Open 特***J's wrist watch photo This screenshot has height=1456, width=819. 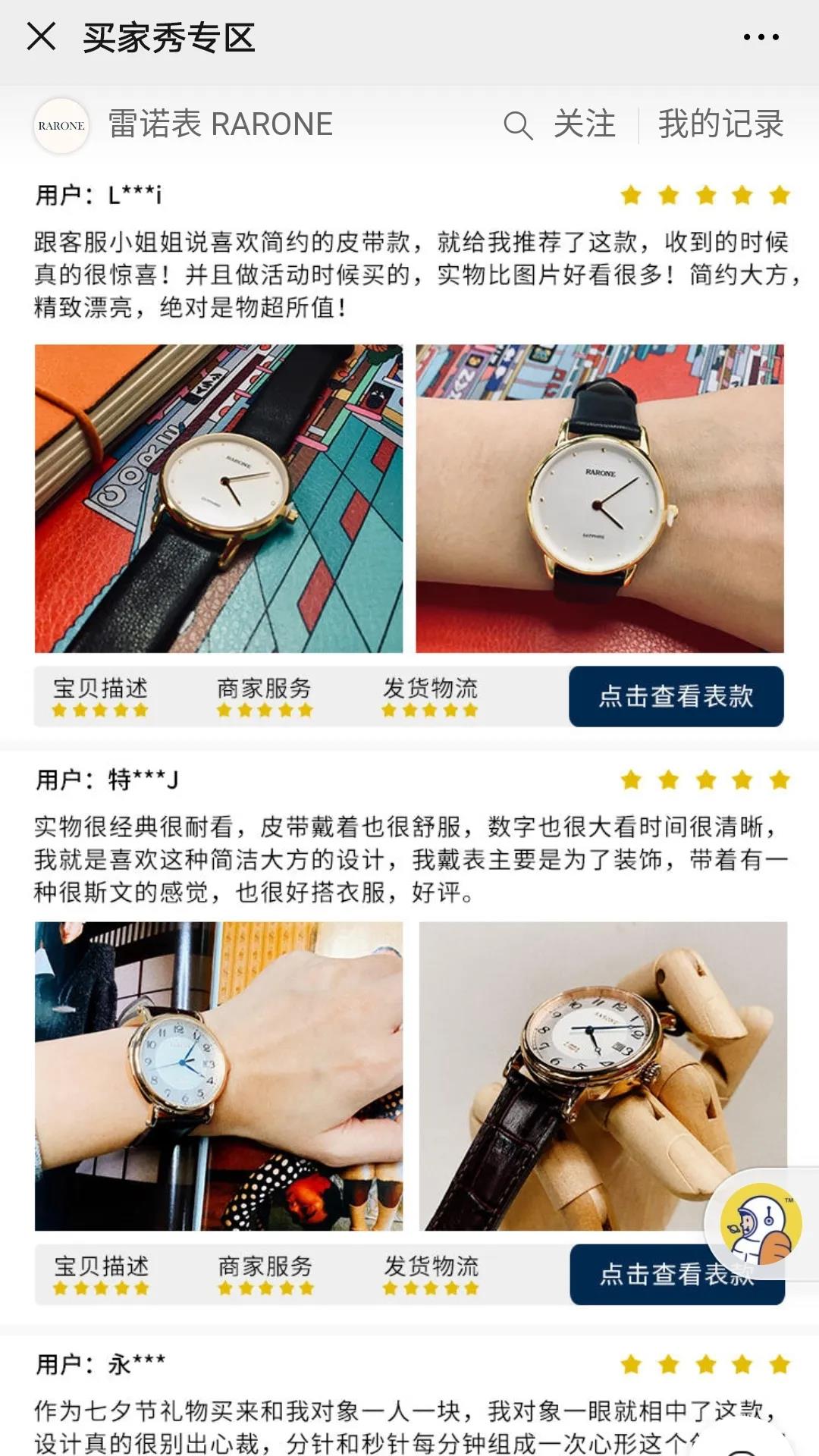click(218, 1075)
